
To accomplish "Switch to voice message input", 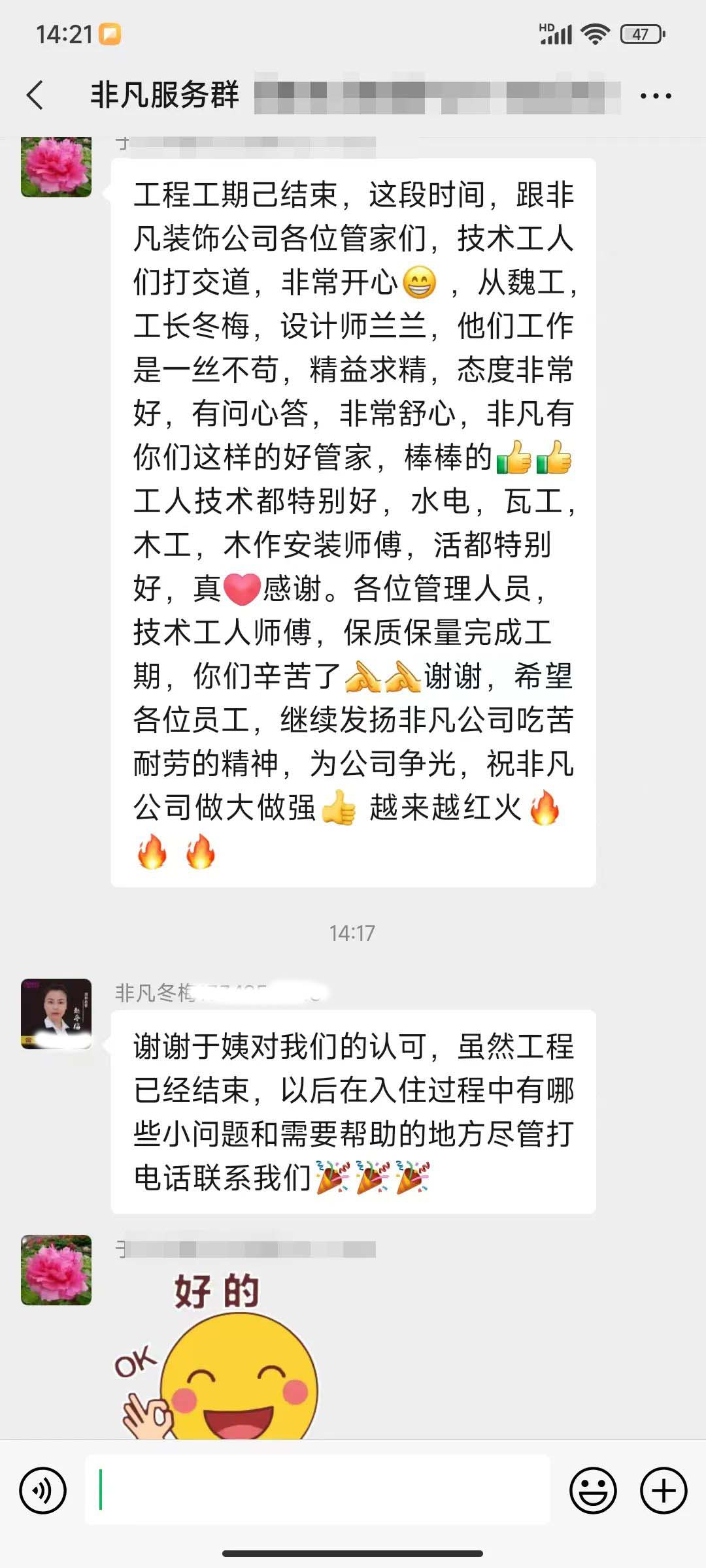I will pyautogui.click(x=43, y=1491).
